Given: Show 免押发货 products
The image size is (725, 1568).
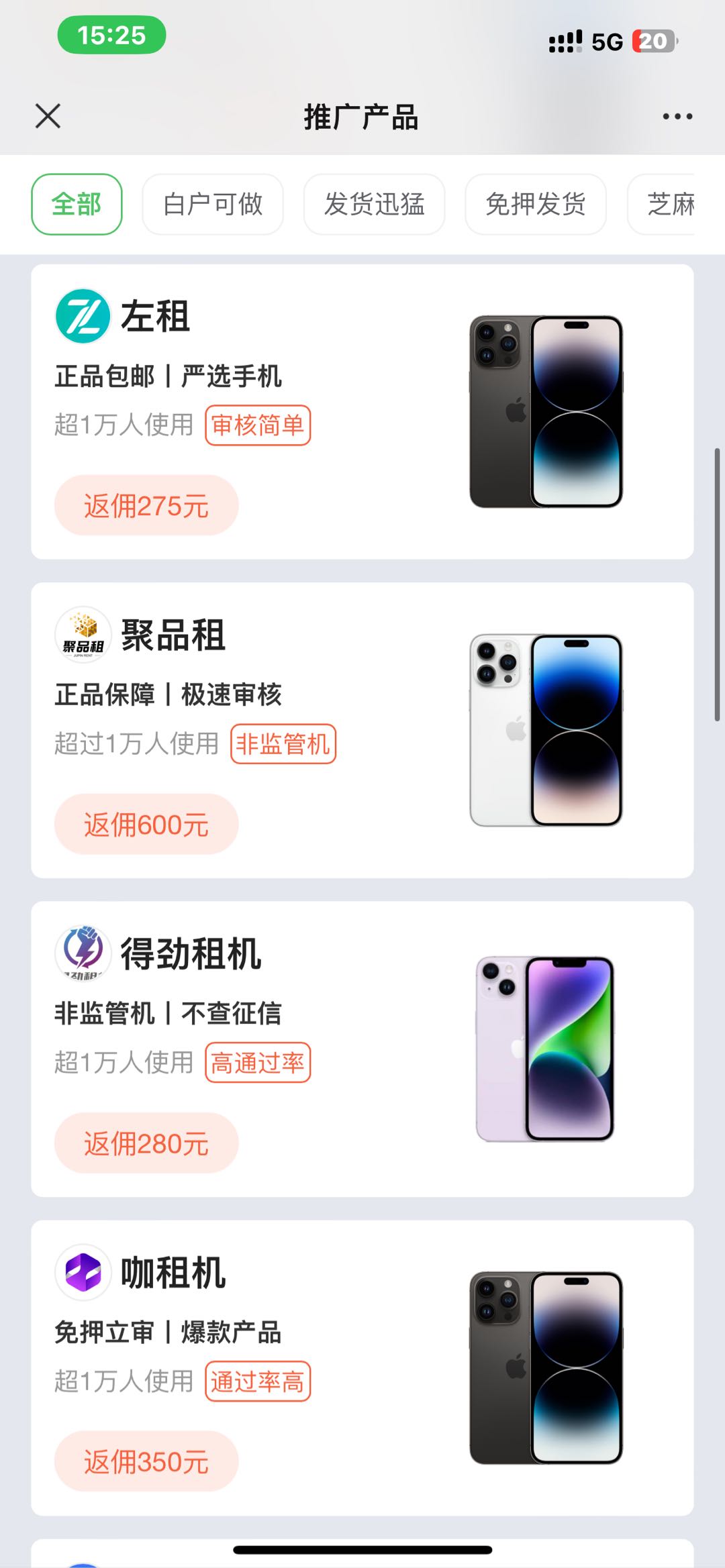Looking at the screenshot, I should tap(535, 204).
